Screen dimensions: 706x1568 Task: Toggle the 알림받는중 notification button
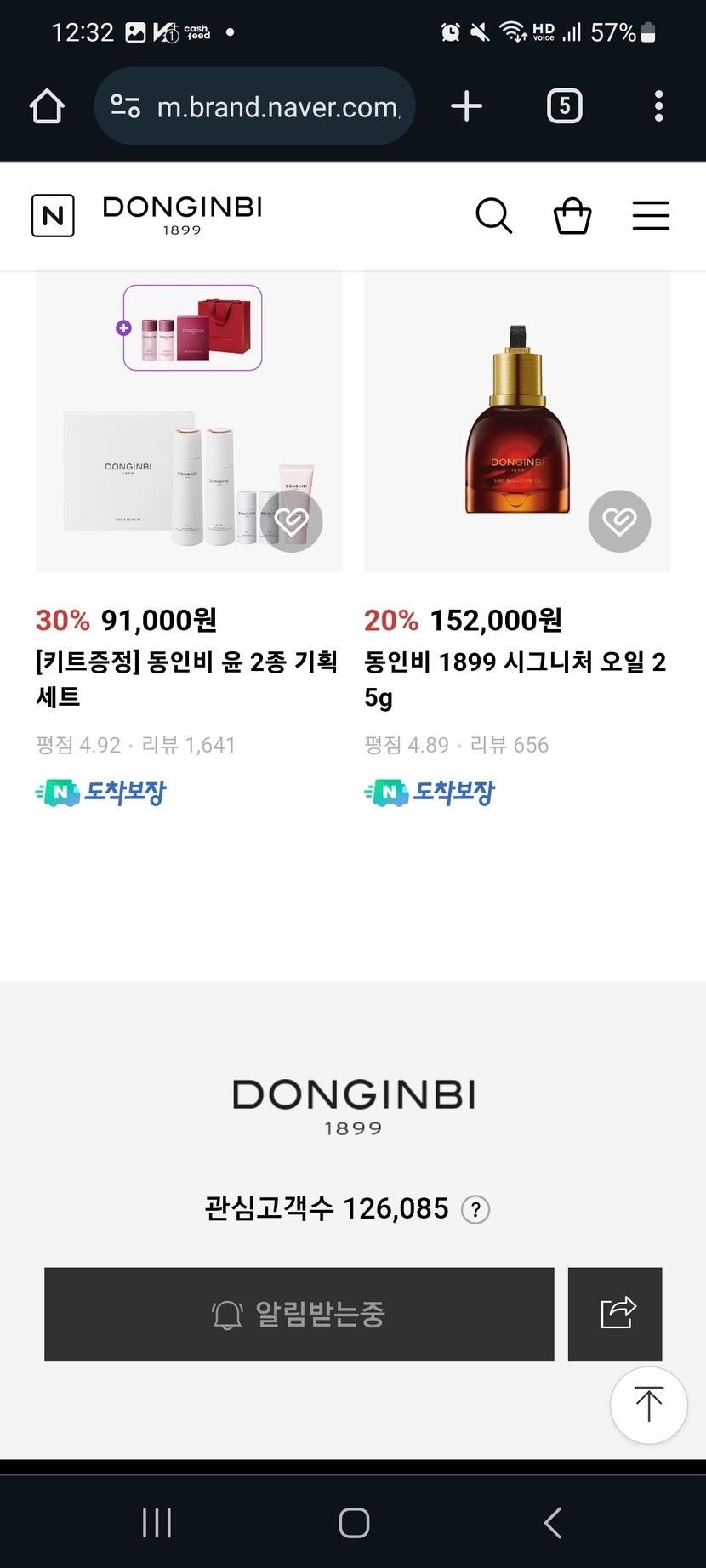point(299,1315)
